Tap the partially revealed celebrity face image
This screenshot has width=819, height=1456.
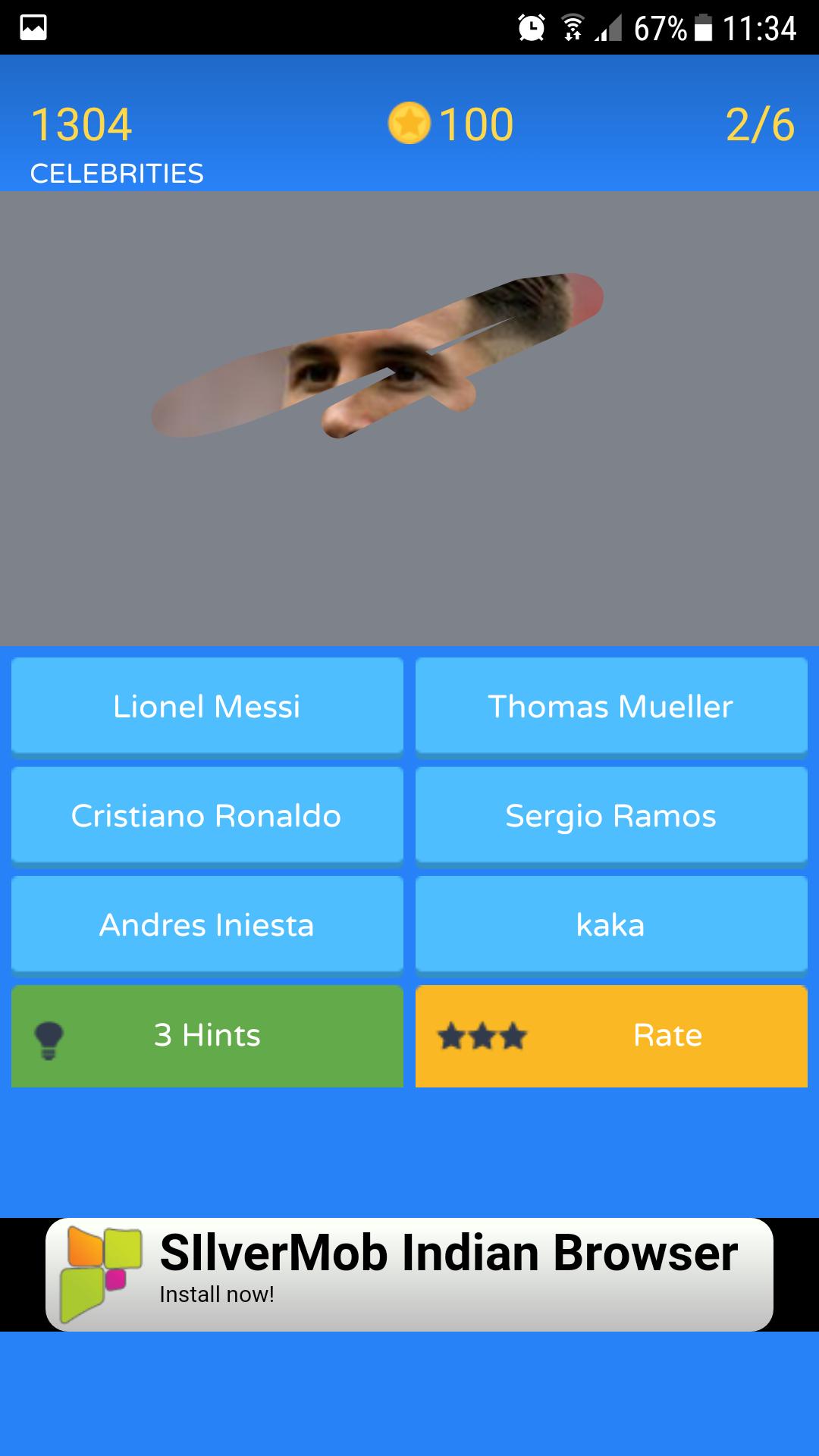tap(379, 356)
